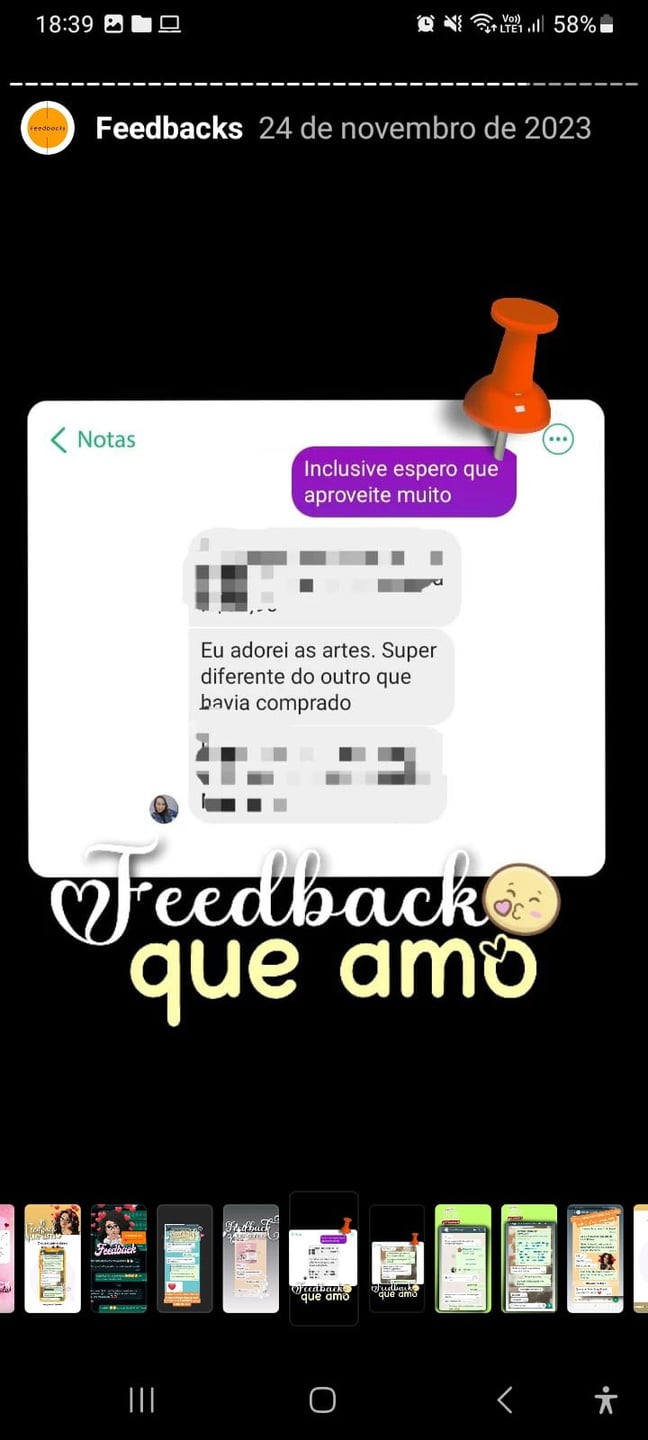
Task: Open the first green chat story thumbnail
Action: coord(463,1258)
